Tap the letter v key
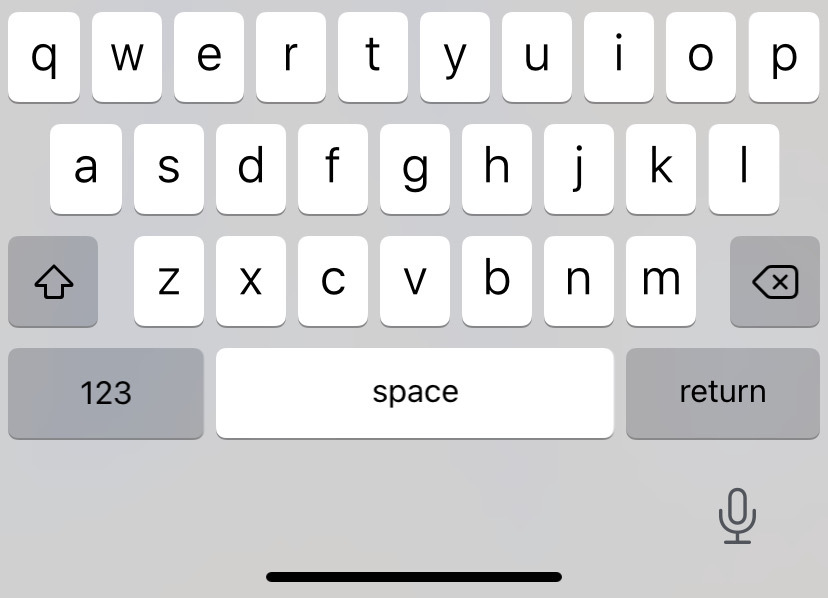 [415, 282]
